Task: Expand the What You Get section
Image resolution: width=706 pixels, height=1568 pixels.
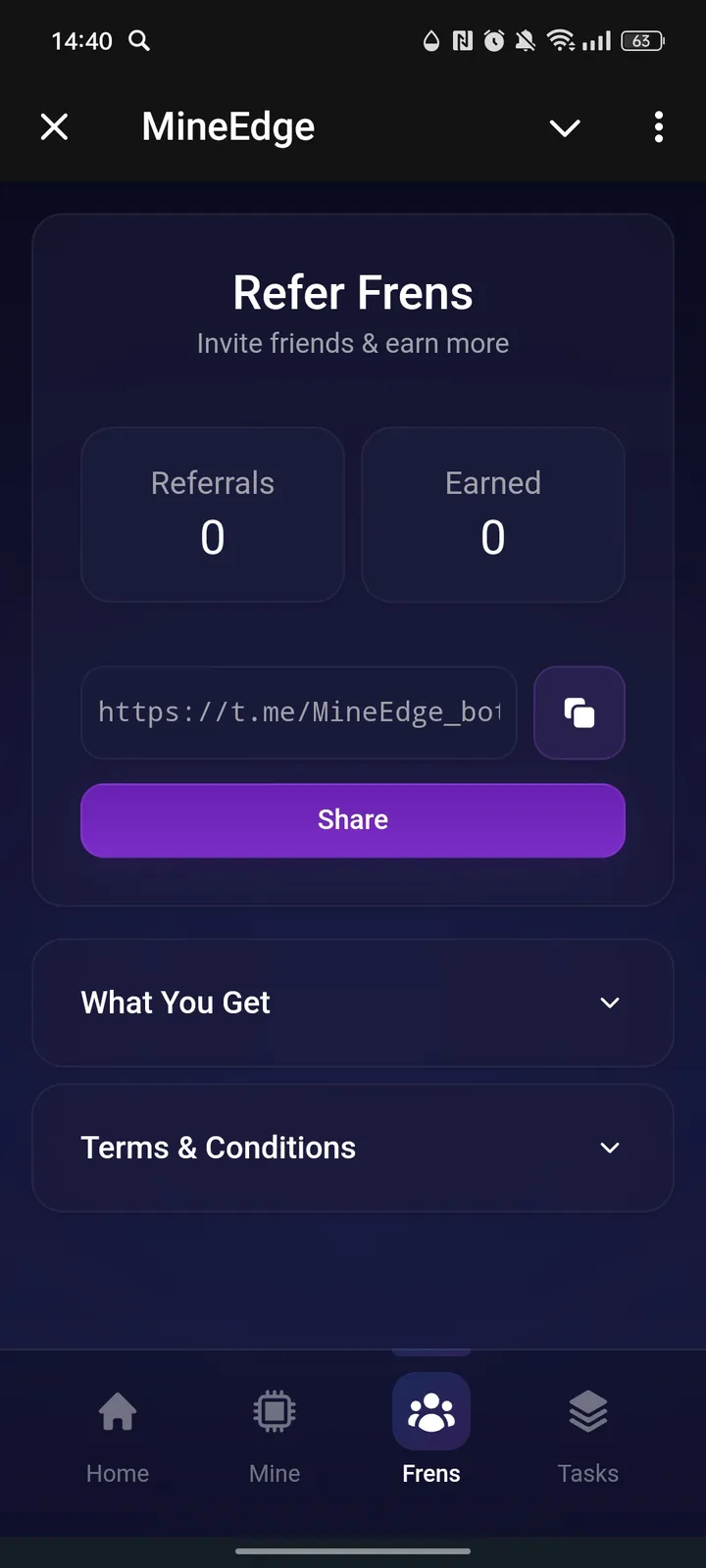Action: pyautogui.click(x=353, y=1003)
